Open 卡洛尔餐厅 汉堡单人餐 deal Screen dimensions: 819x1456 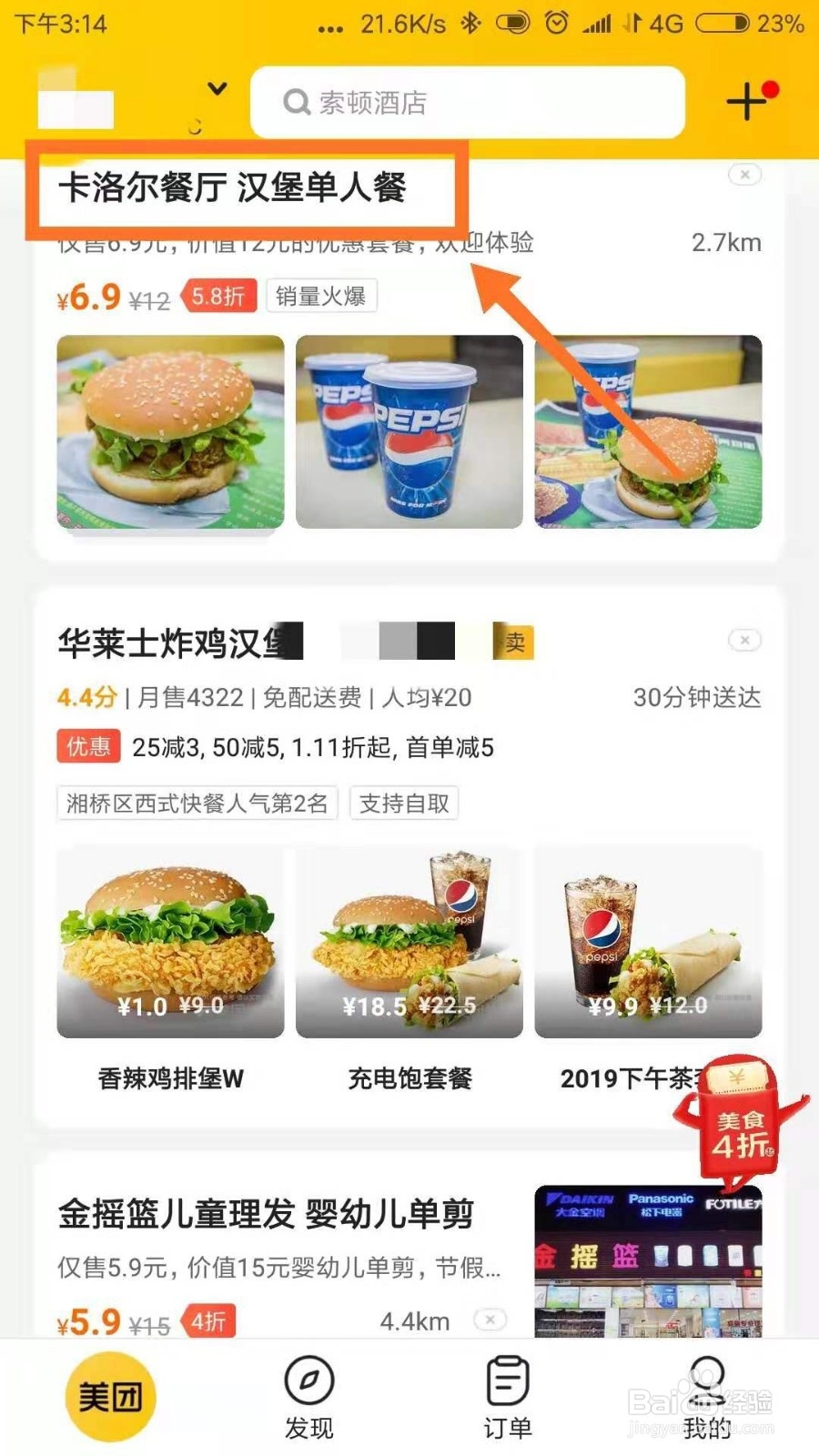(232, 188)
